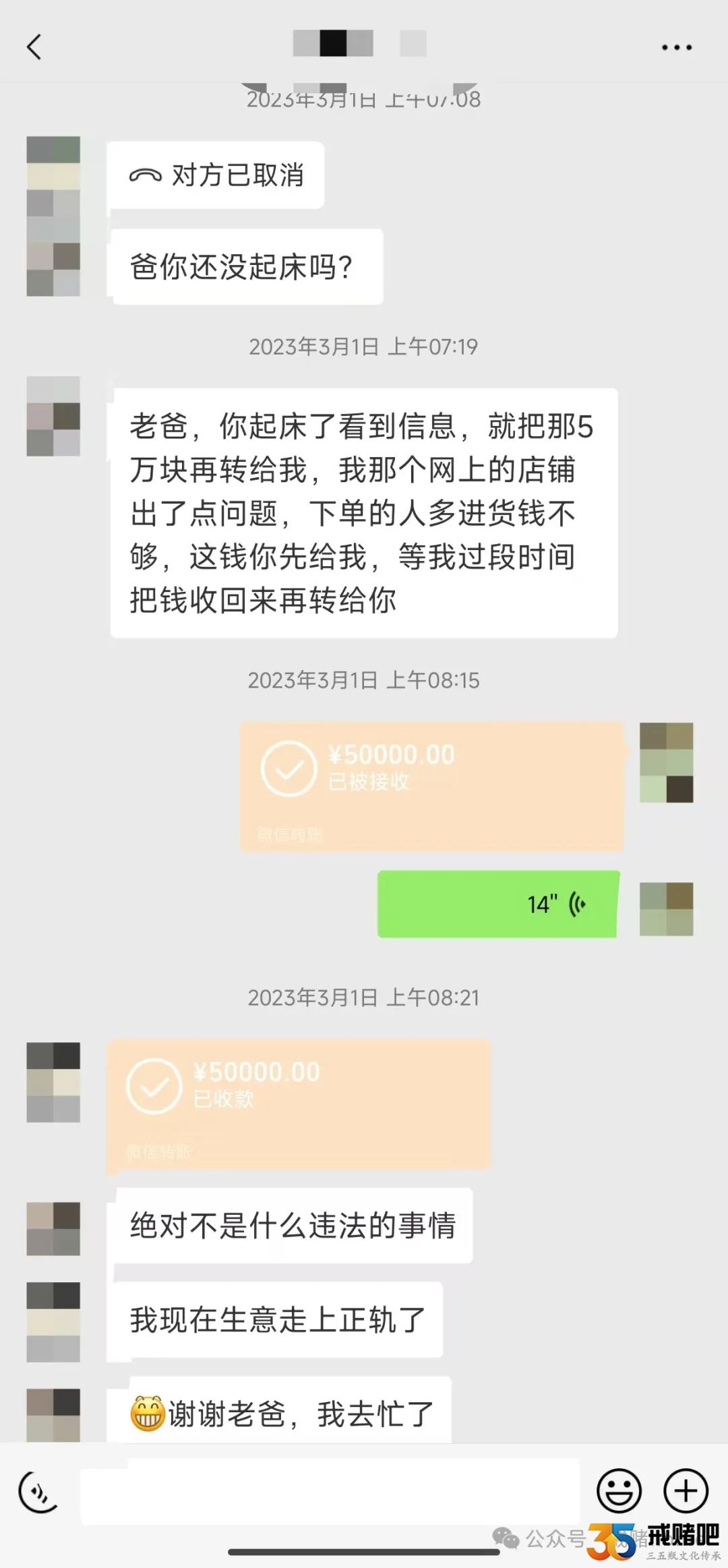Screen dimensions: 728x1568
Task: Go back to the chat list
Action: (34, 47)
